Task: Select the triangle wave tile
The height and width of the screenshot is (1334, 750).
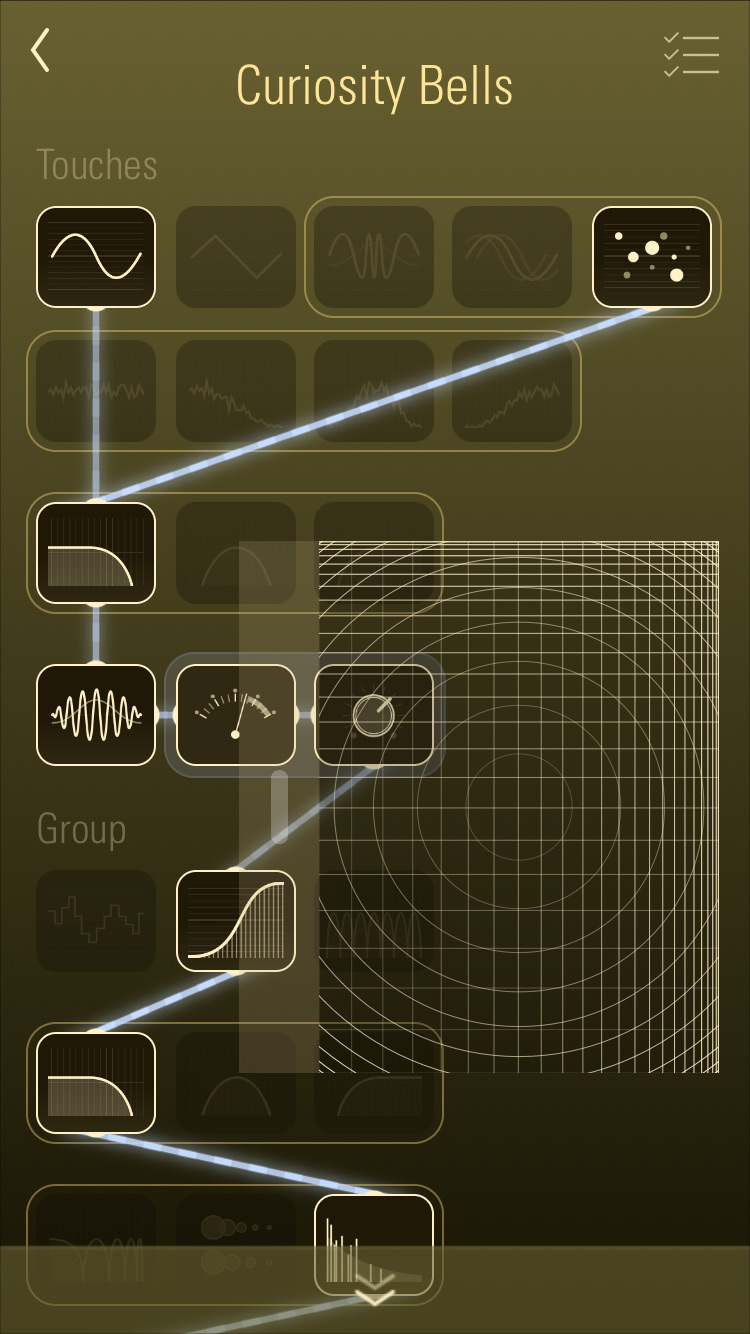Action: tap(236, 257)
